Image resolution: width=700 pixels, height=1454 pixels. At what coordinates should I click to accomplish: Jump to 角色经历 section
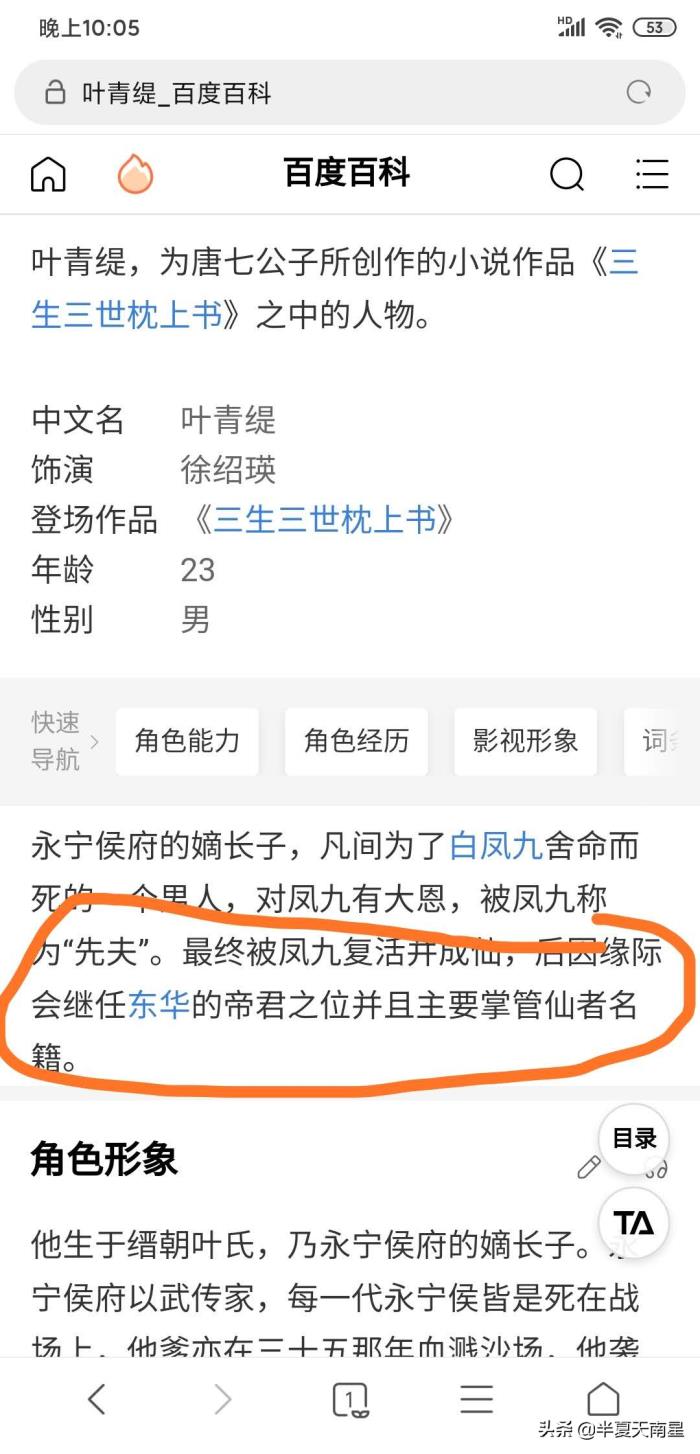(356, 741)
